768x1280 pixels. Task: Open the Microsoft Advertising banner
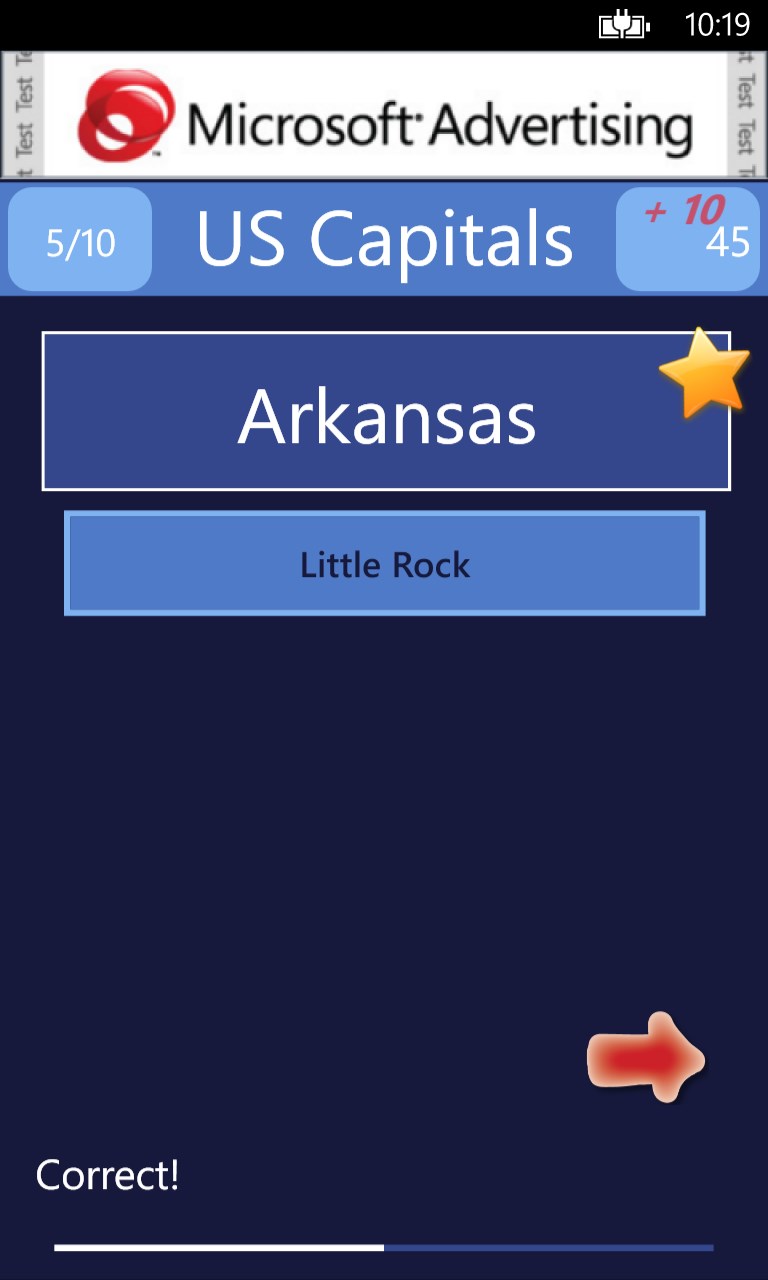point(384,115)
